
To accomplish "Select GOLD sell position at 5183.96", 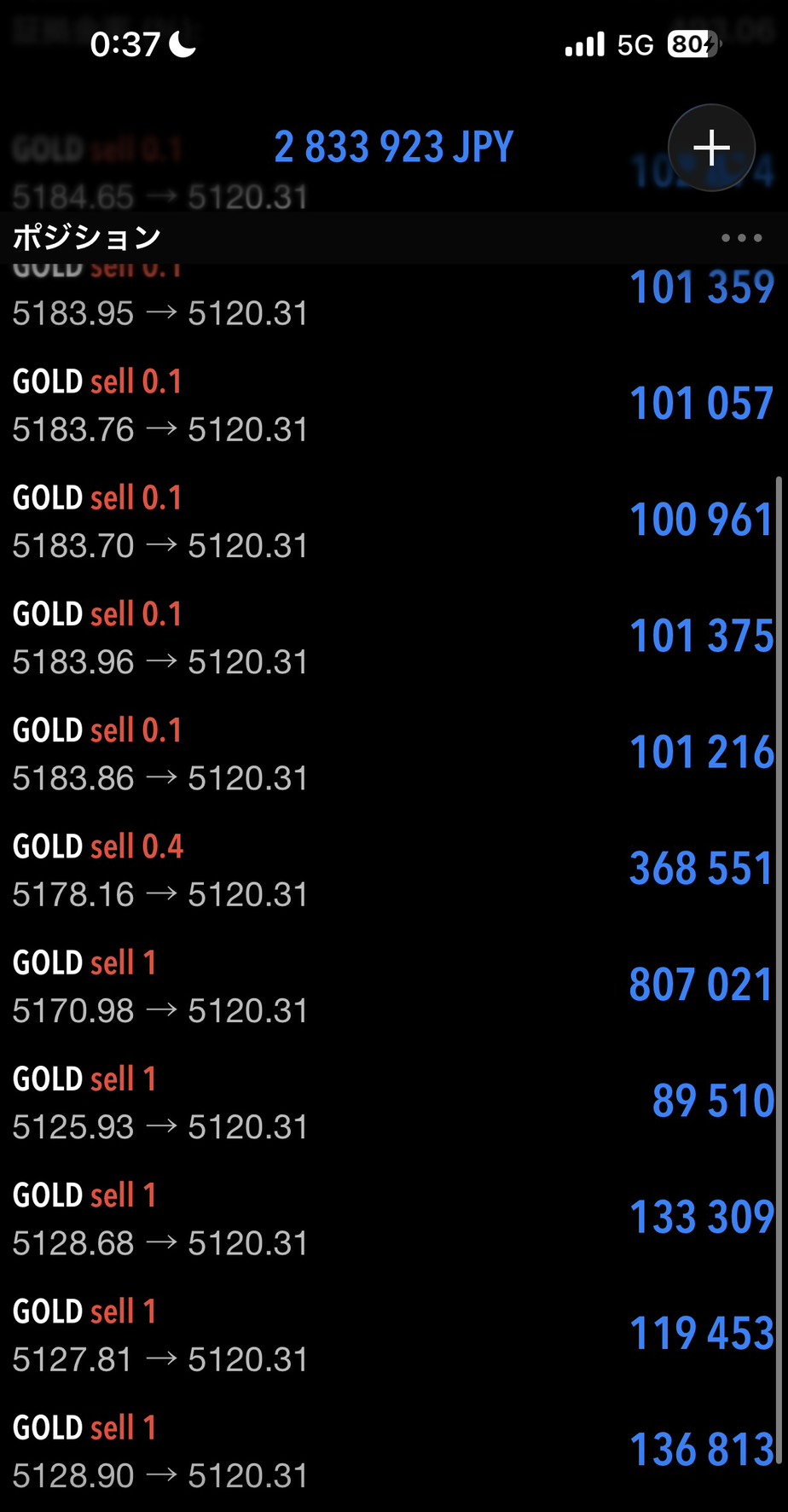I will (392, 637).
